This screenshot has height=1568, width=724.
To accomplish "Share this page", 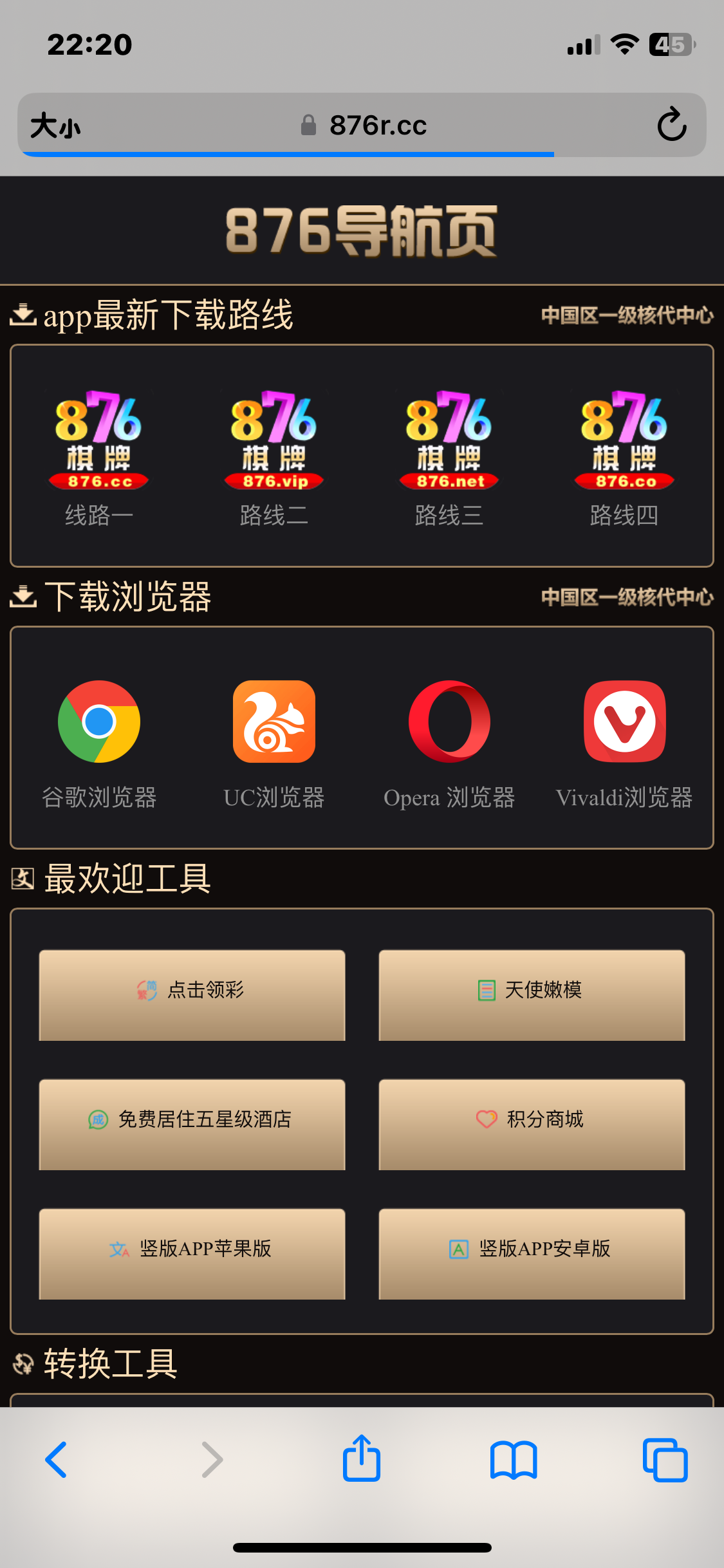I will 362,1459.
